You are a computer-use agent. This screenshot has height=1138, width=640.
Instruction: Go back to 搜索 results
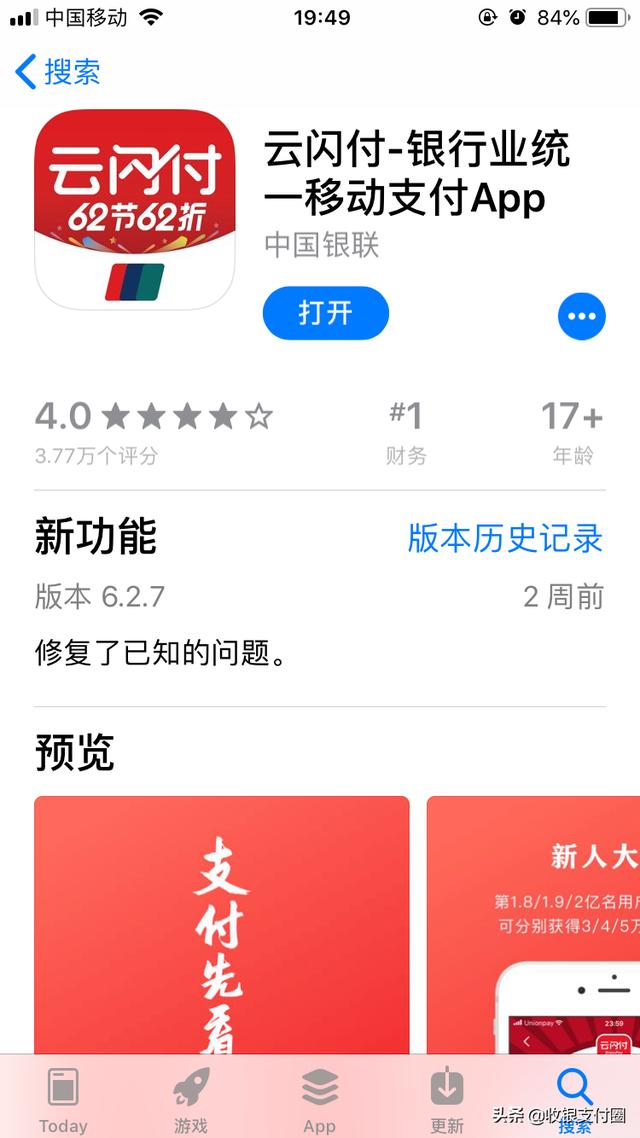(58, 72)
